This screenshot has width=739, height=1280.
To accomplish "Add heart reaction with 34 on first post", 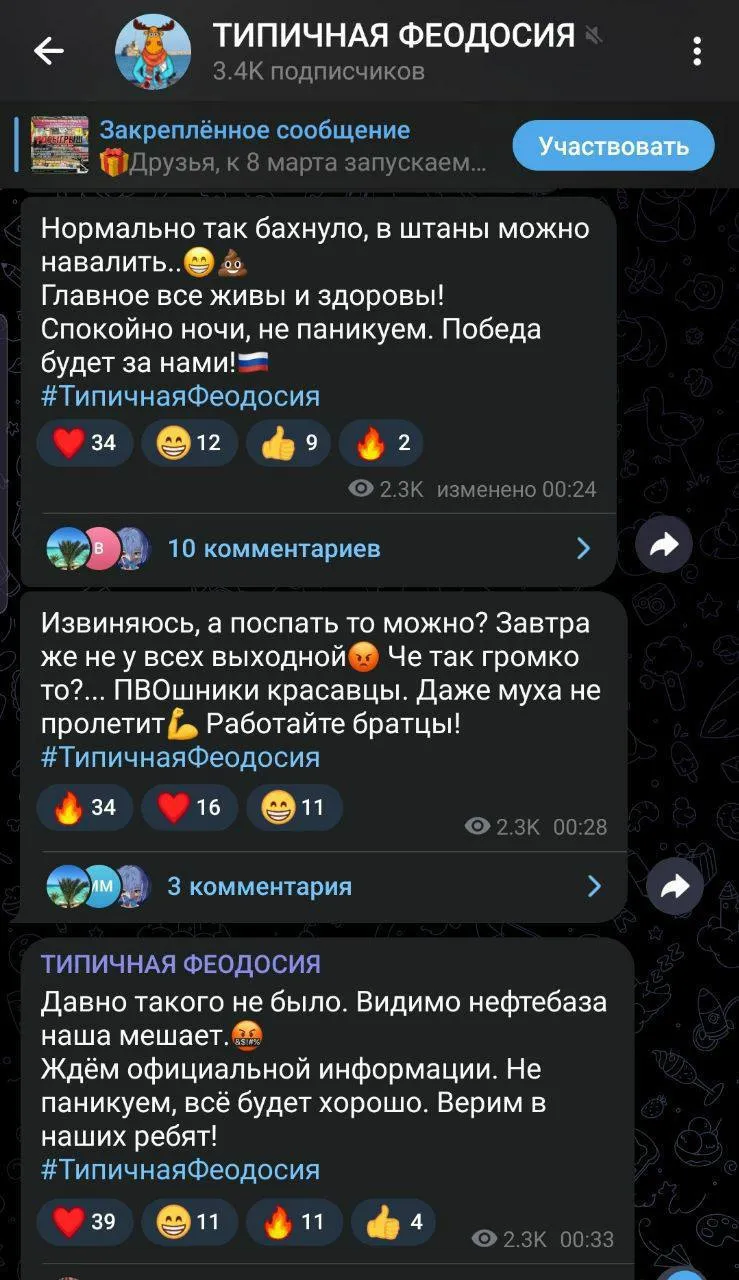I will tap(84, 443).
